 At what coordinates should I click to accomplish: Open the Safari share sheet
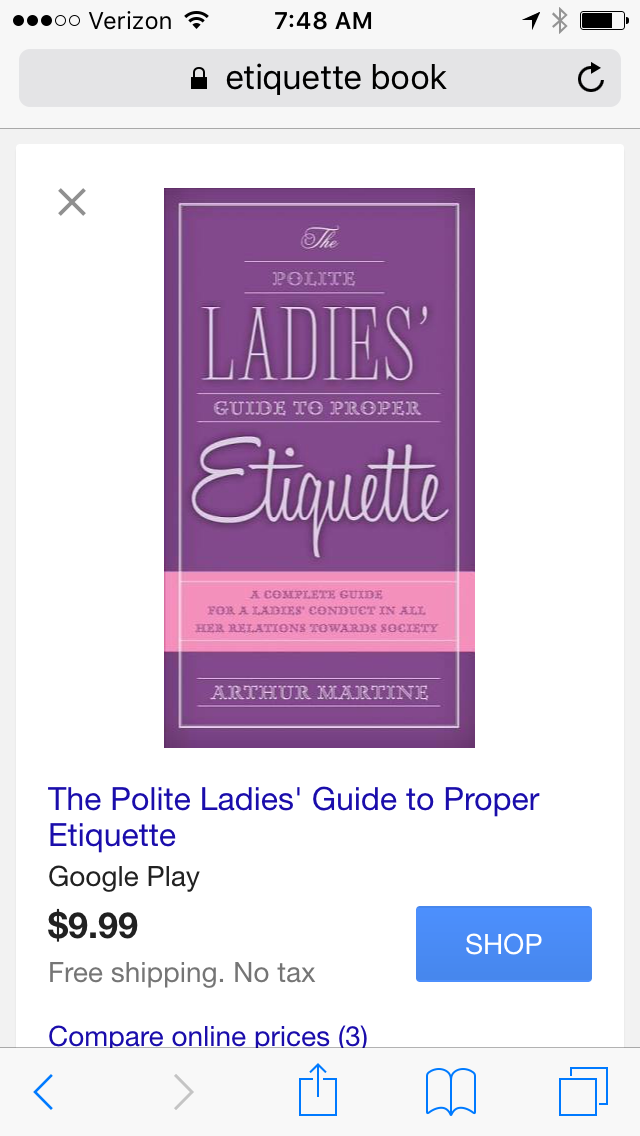(x=318, y=1089)
